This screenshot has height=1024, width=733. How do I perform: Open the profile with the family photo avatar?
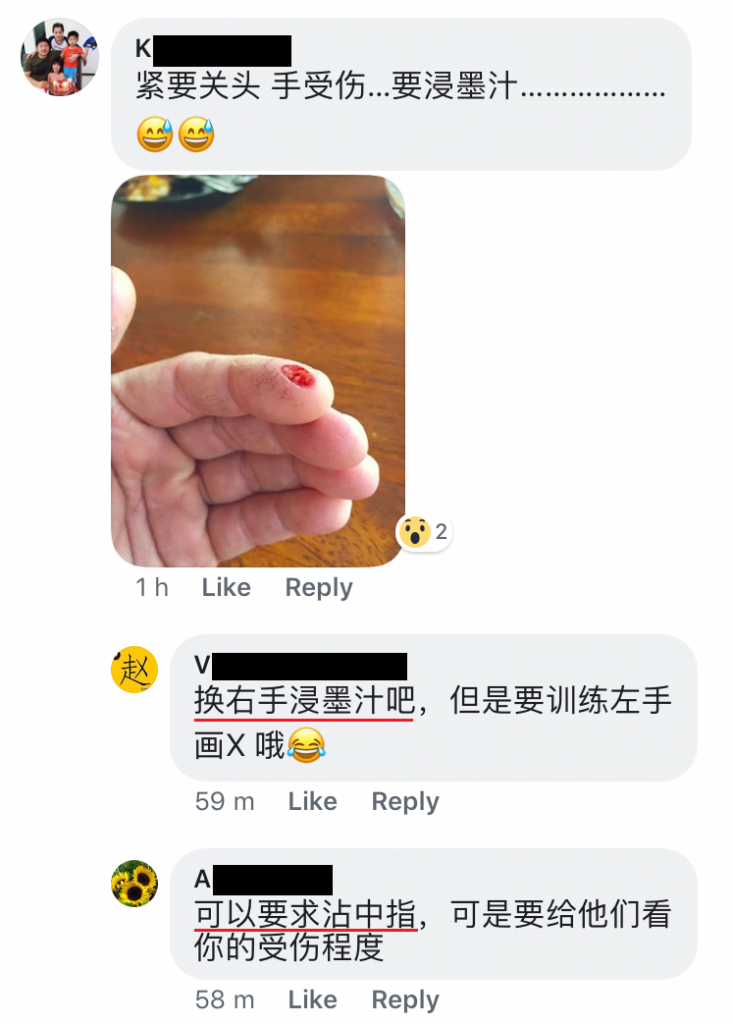click(60, 58)
